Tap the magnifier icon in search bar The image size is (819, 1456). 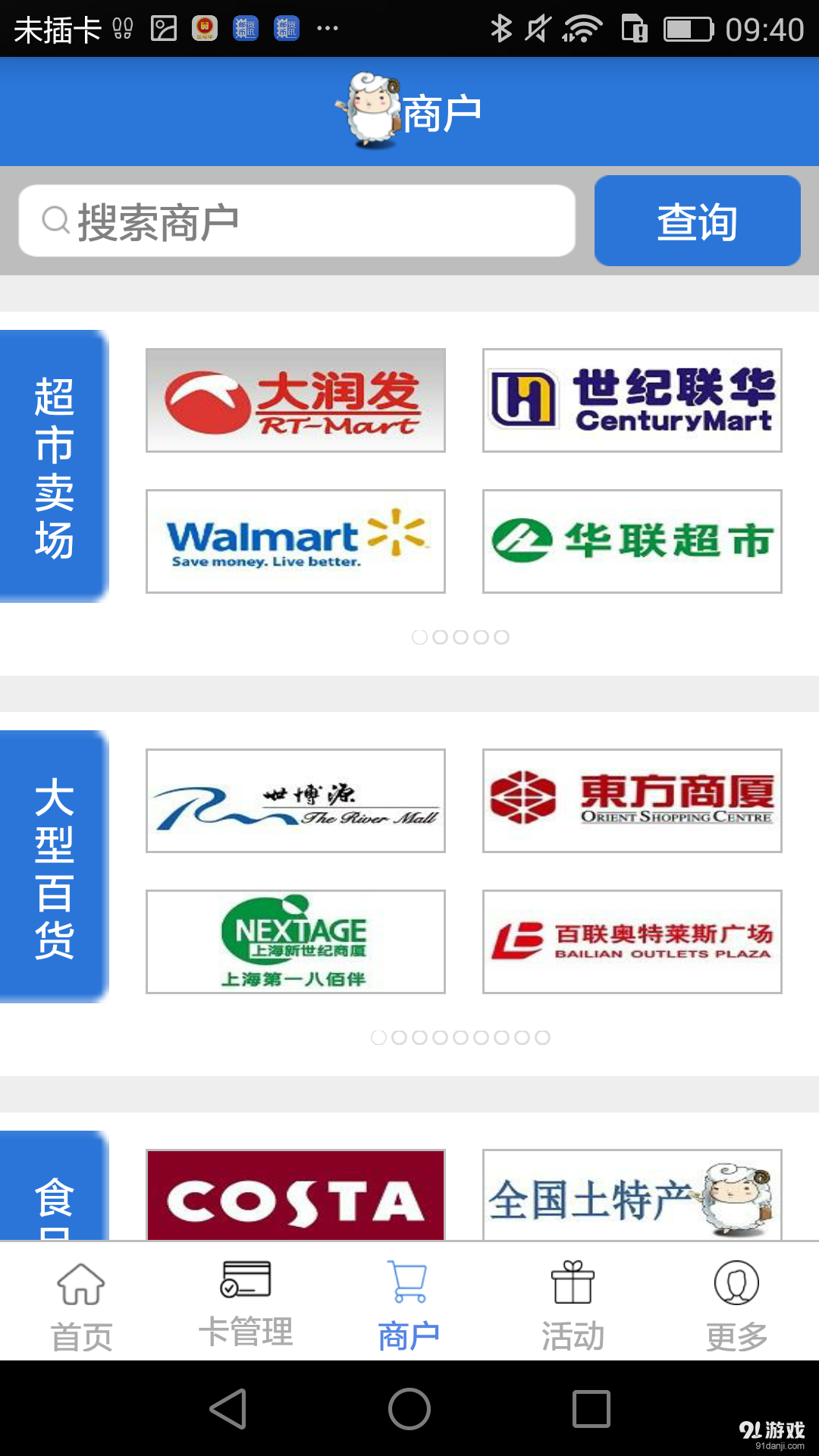tap(53, 219)
